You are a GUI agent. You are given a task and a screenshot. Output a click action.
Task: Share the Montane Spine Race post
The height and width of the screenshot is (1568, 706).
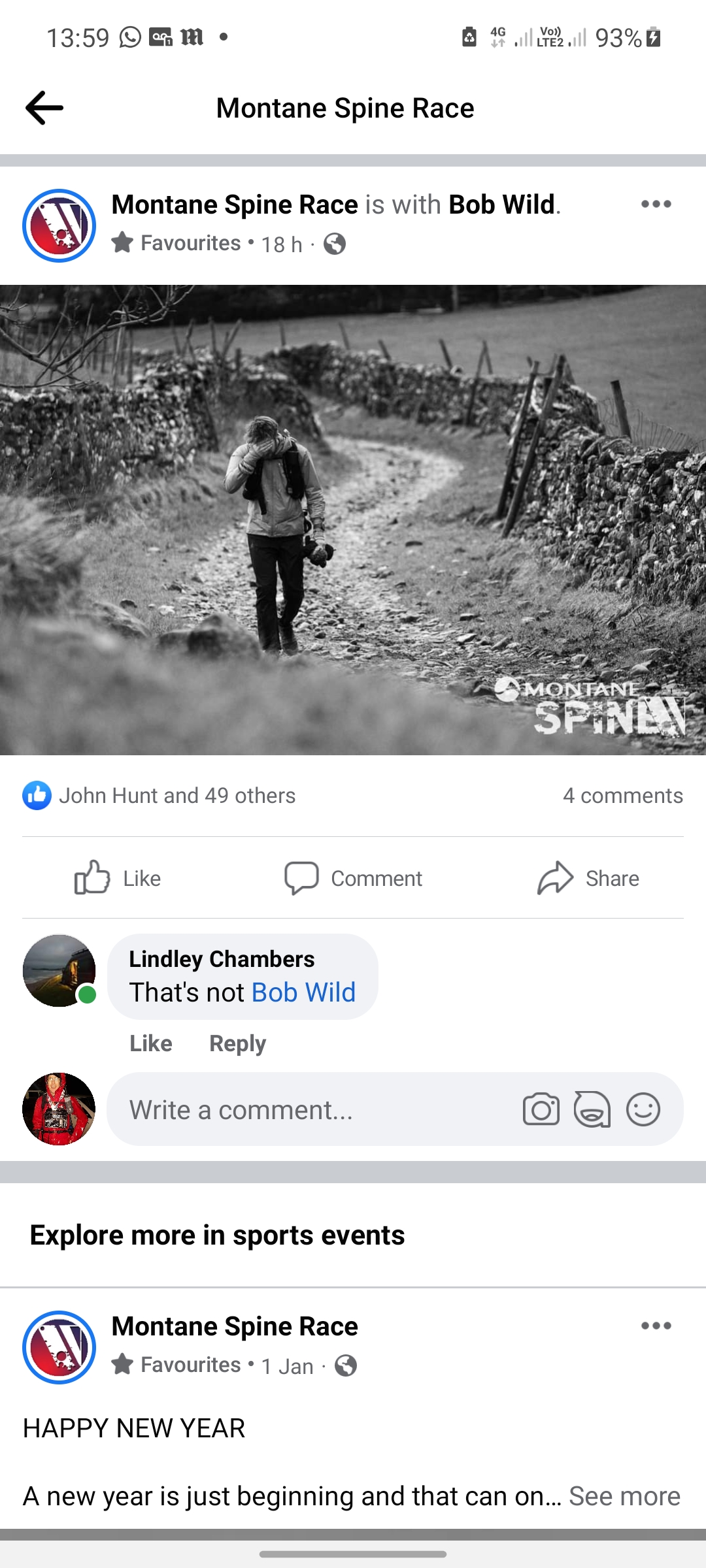pyautogui.click(x=588, y=878)
